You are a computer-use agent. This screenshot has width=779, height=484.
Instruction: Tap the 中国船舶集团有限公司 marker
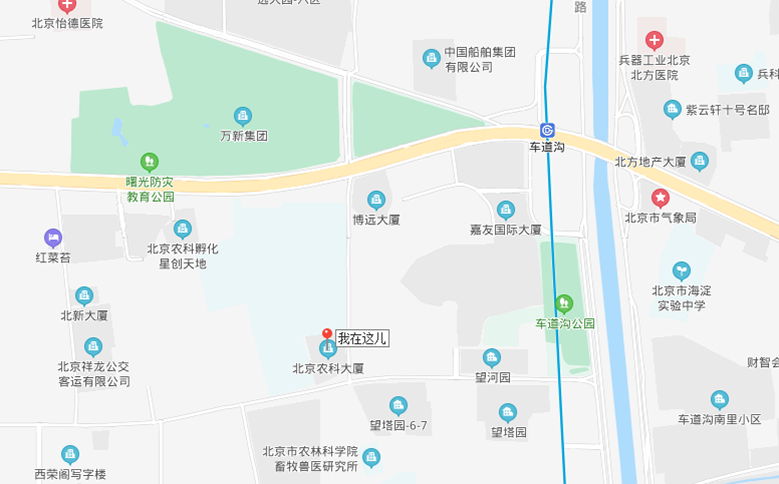click(431, 59)
